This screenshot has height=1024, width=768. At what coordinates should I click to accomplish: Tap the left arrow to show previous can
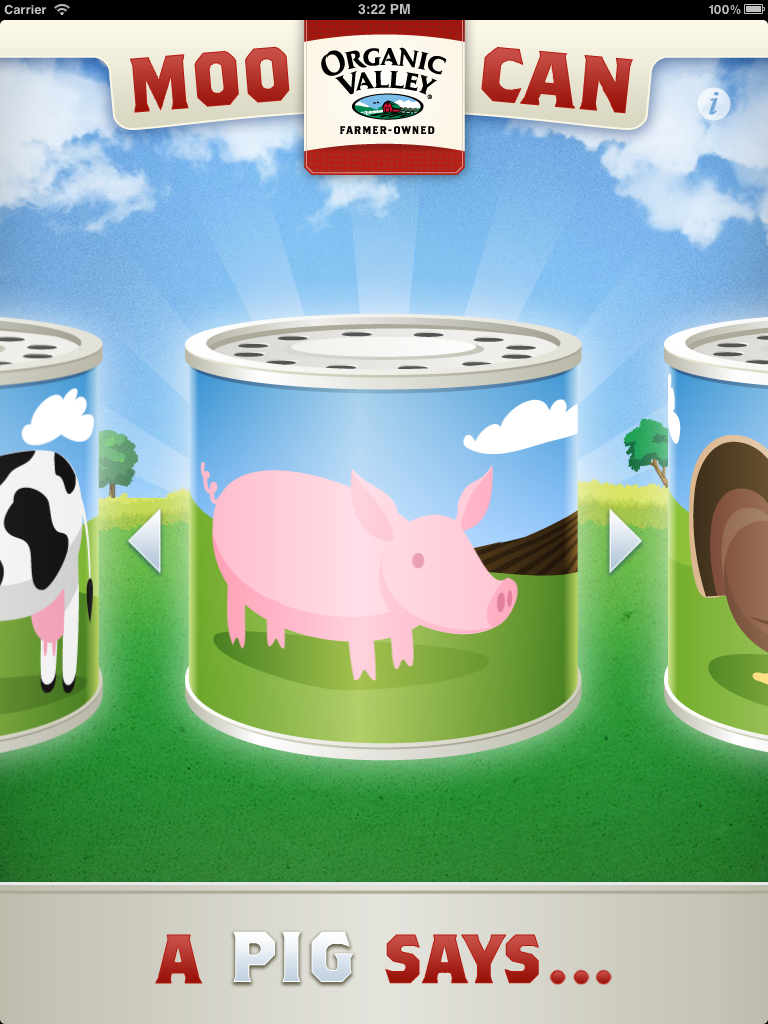[145, 541]
